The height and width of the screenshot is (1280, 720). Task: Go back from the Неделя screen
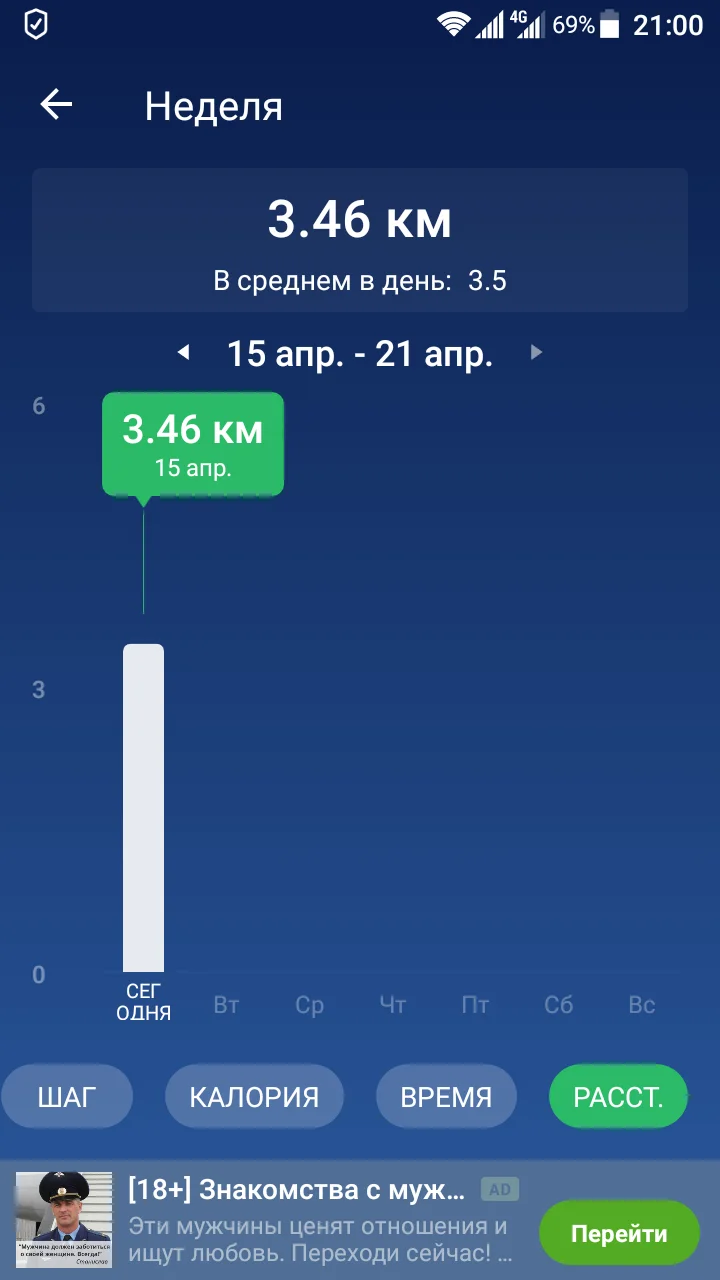tap(56, 105)
